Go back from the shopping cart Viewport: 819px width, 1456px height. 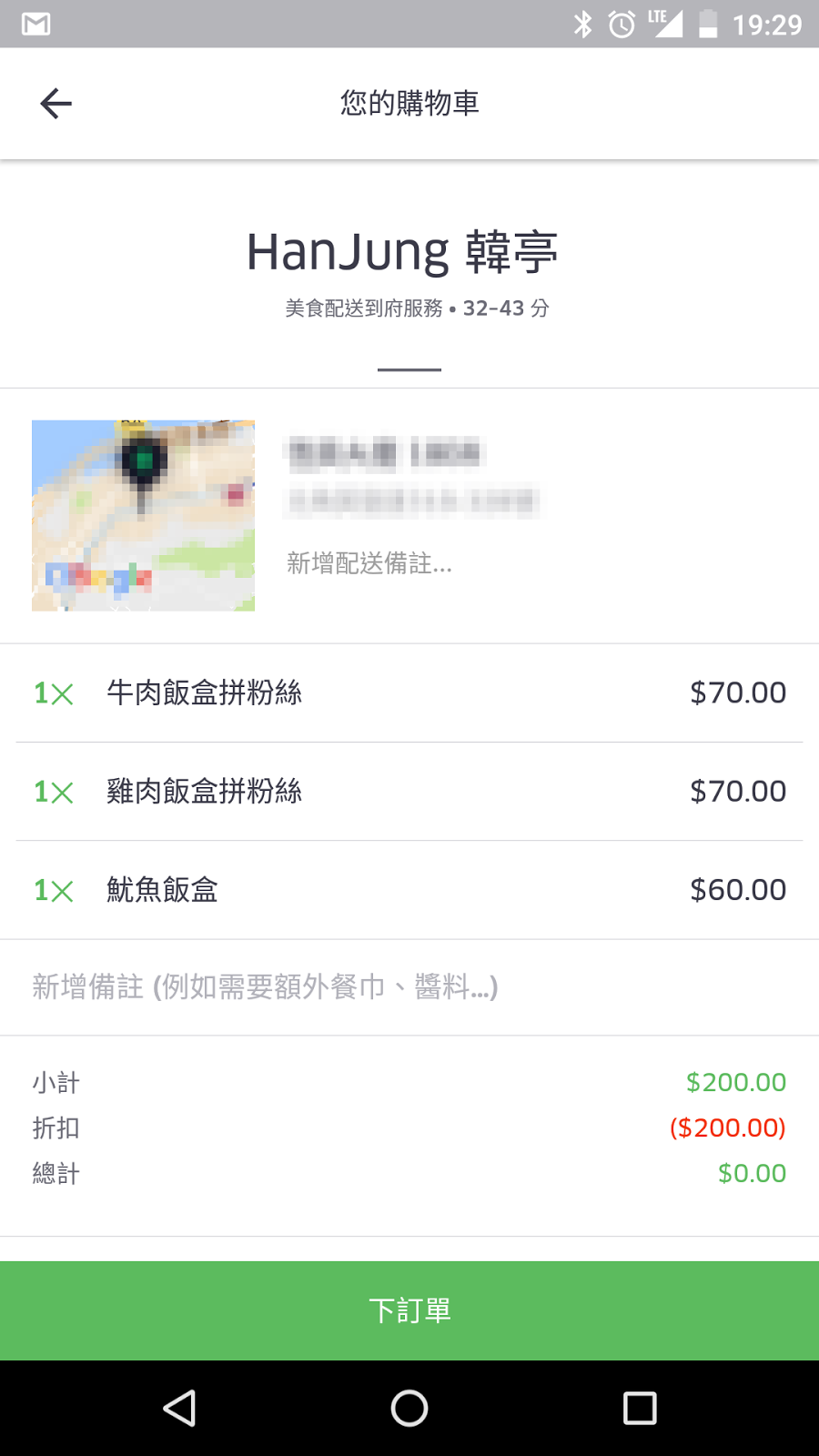pos(56,104)
